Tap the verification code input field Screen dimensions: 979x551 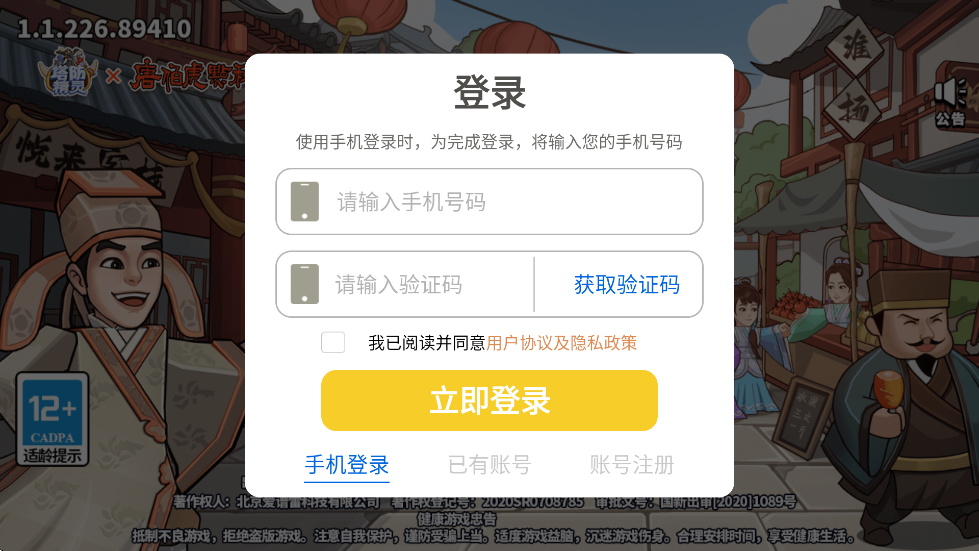[x=420, y=285]
